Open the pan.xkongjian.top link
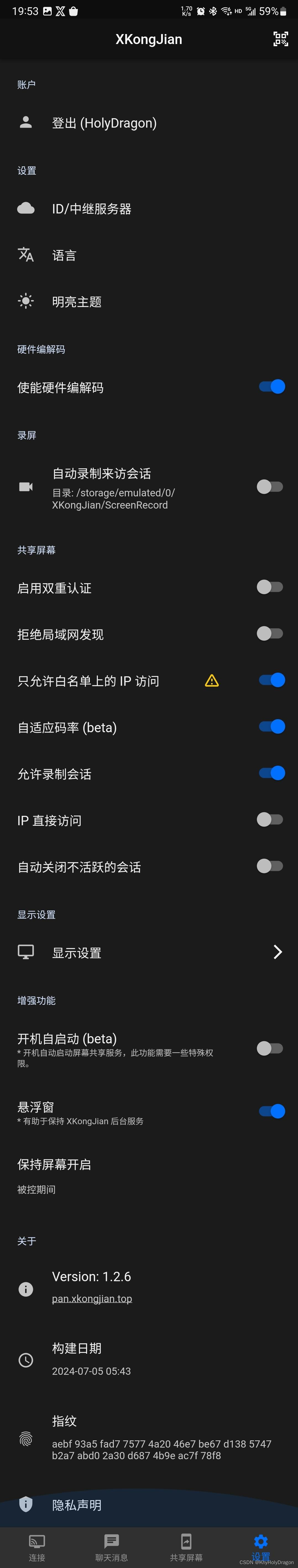298x1568 pixels. click(x=92, y=1298)
